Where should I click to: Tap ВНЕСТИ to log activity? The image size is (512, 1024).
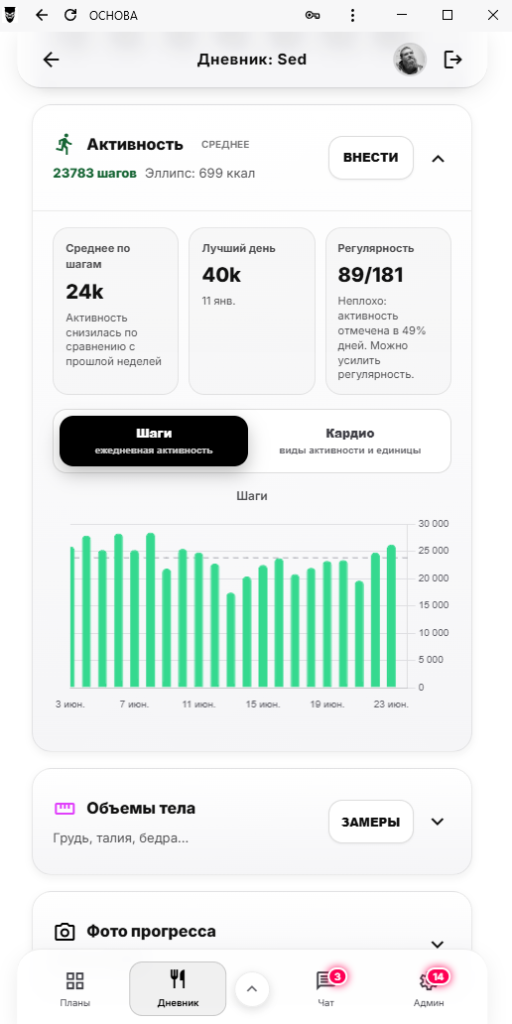point(371,157)
